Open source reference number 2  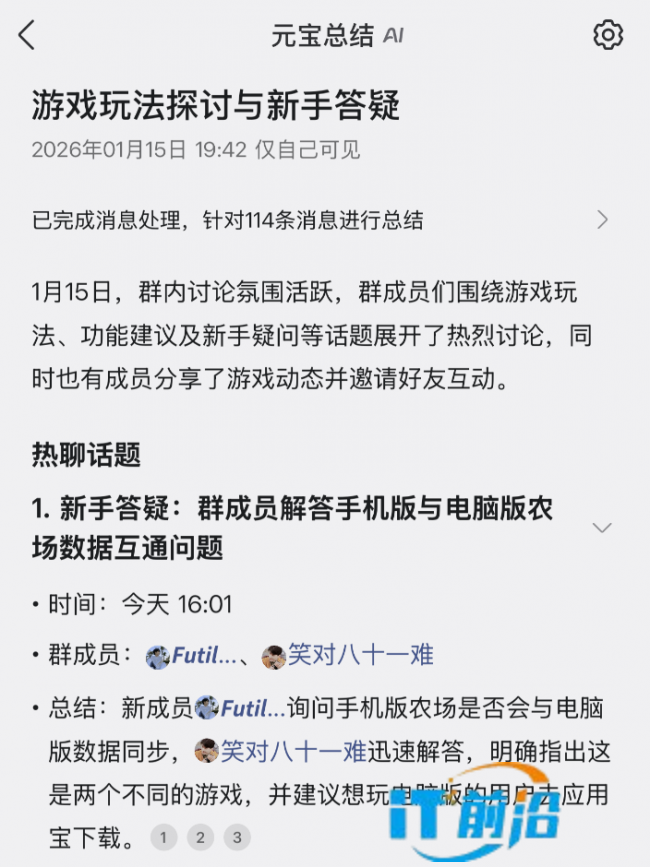pyautogui.click(x=200, y=837)
